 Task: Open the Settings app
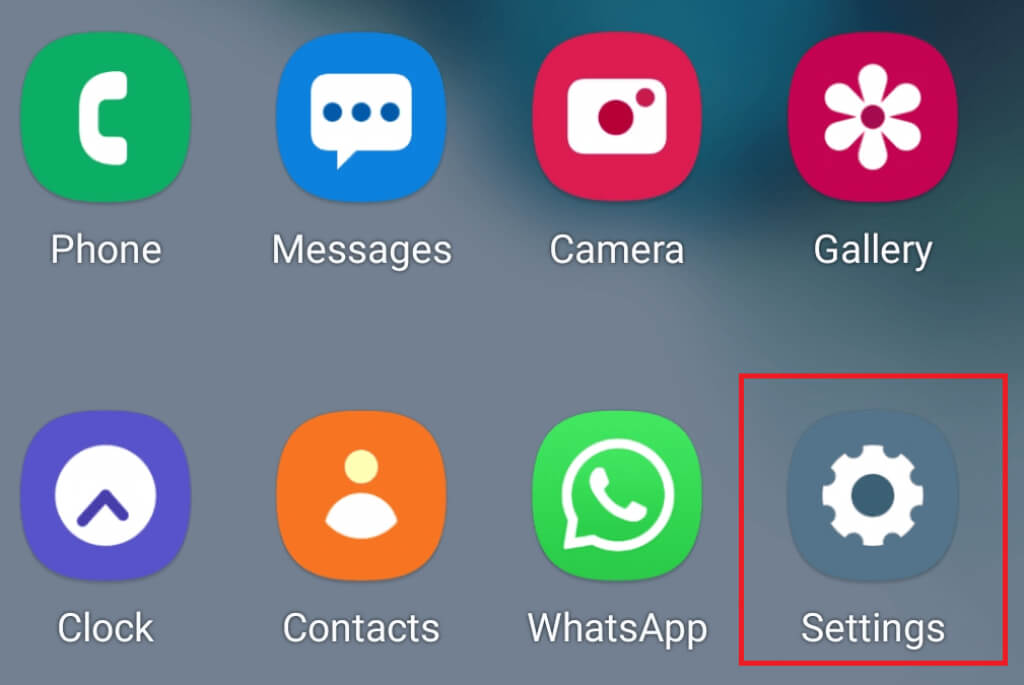[873, 495]
